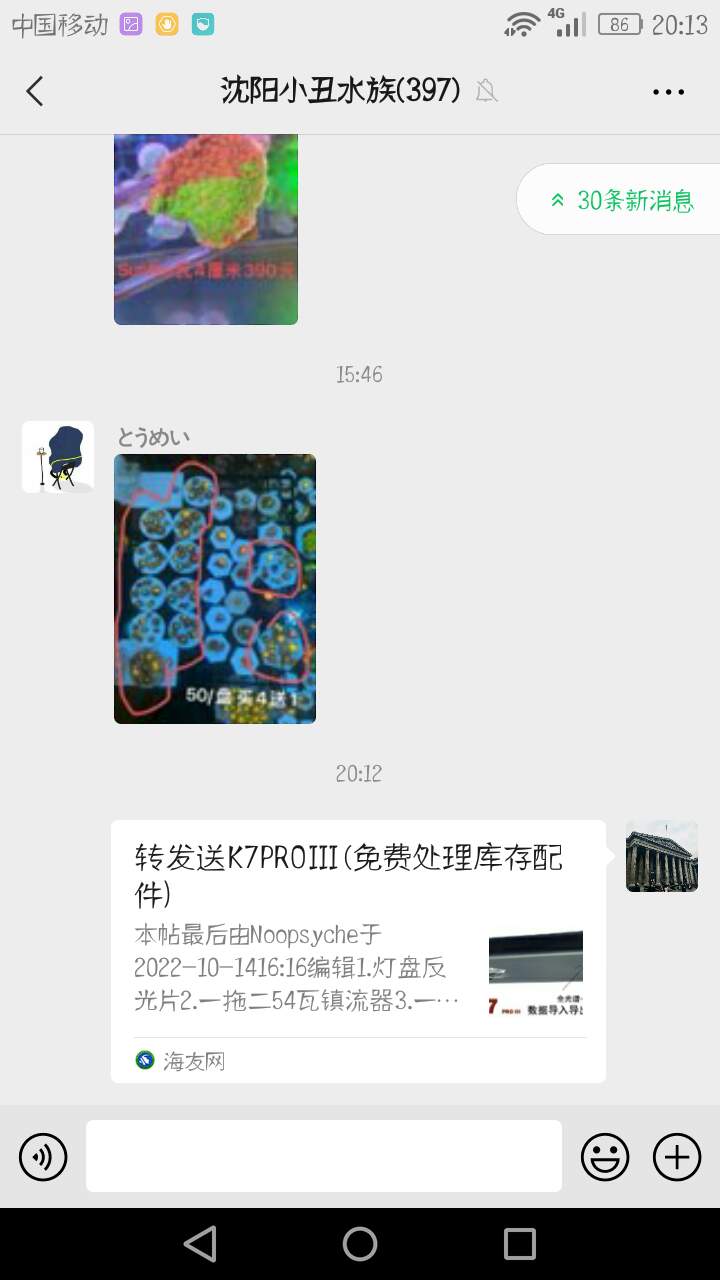Open the coral photo sent before 15:46

pyautogui.click(x=206, y=229)
